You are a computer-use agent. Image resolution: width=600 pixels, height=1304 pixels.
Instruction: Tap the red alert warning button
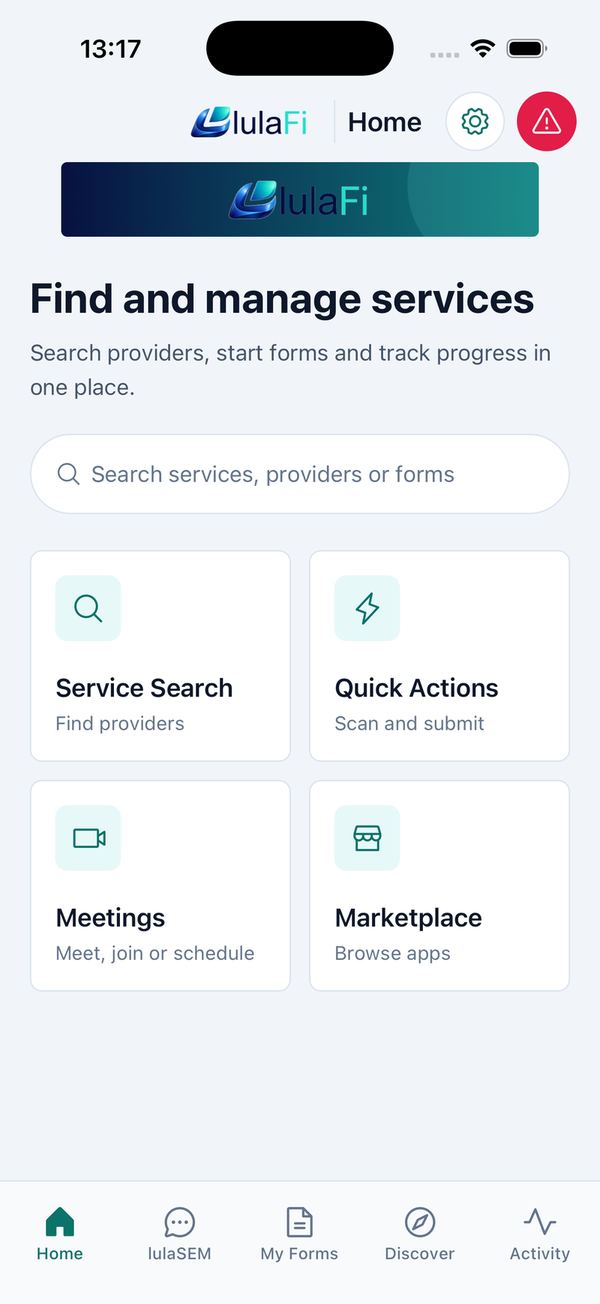[547, 122]
